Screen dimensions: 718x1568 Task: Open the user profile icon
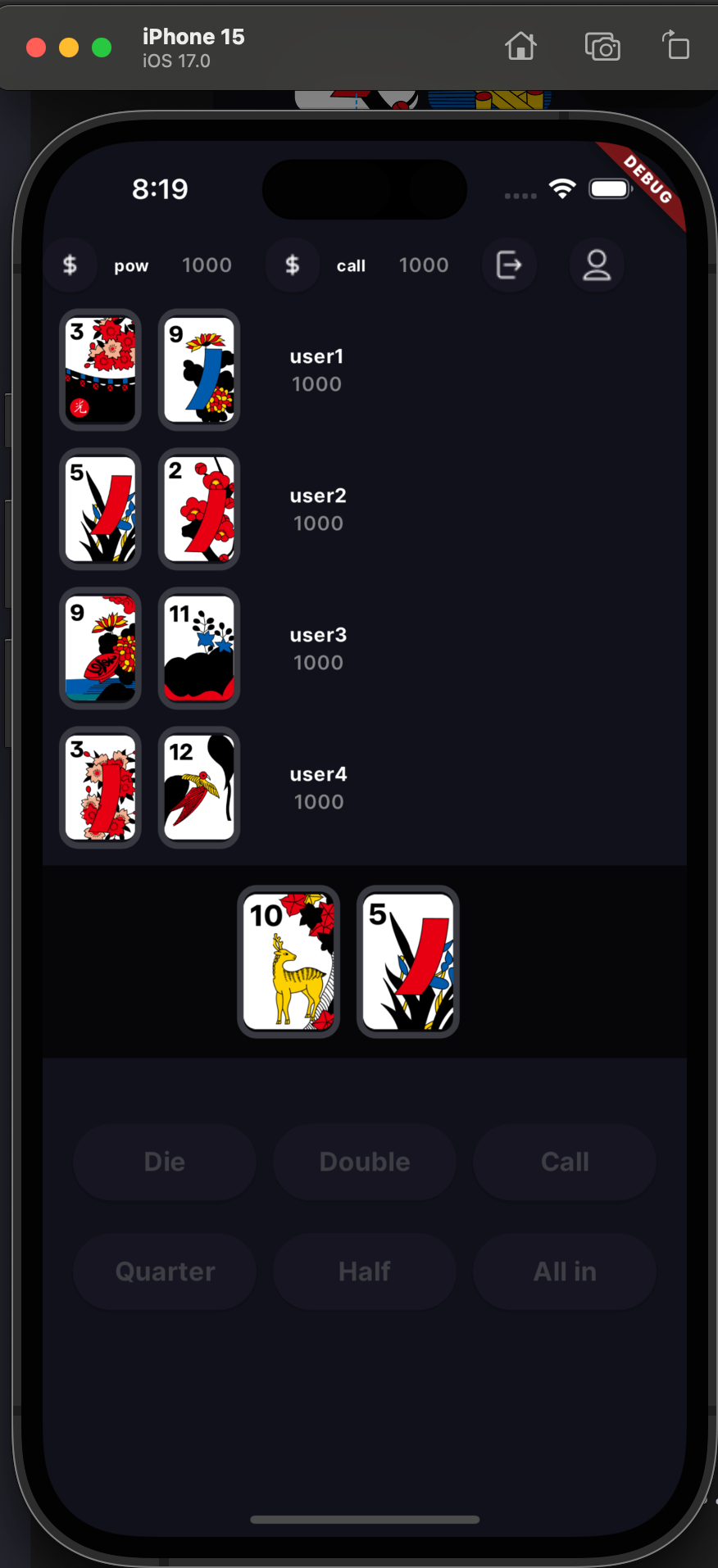[x=597, y=265]
